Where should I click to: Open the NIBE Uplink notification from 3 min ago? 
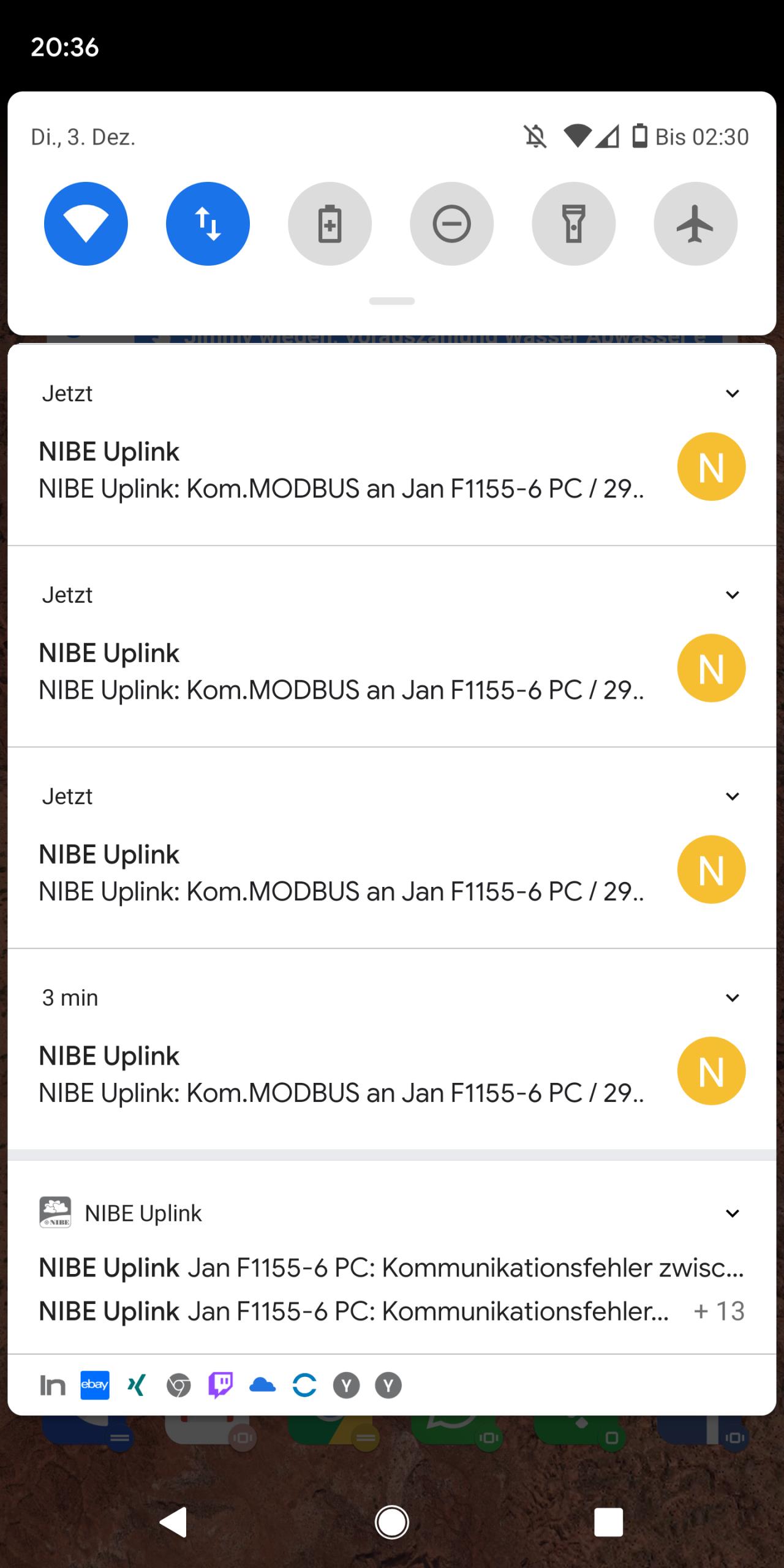(392, 1049)
